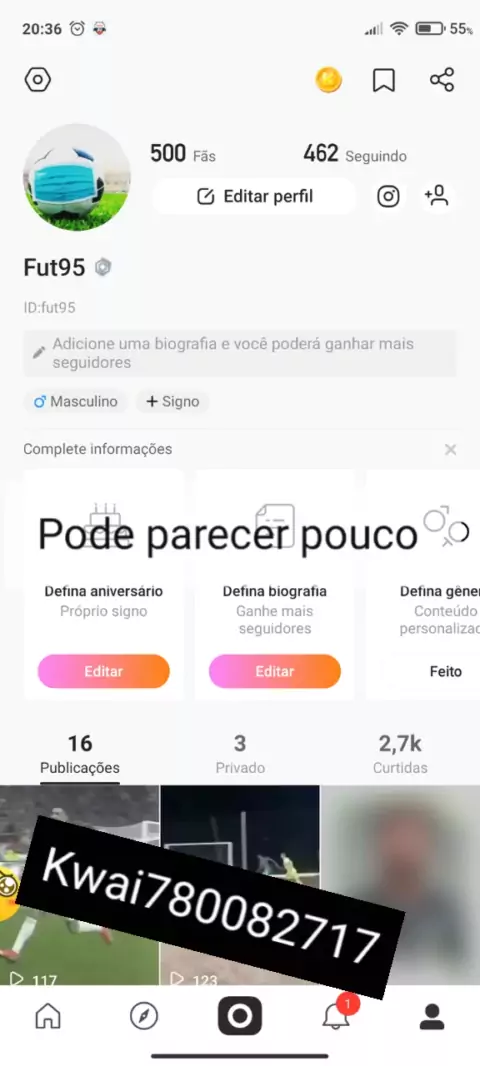The width and height of the screenshot is (480, 1066).
Task: Open settings via the hexagon icon
Action: click(x=37, y=80)
